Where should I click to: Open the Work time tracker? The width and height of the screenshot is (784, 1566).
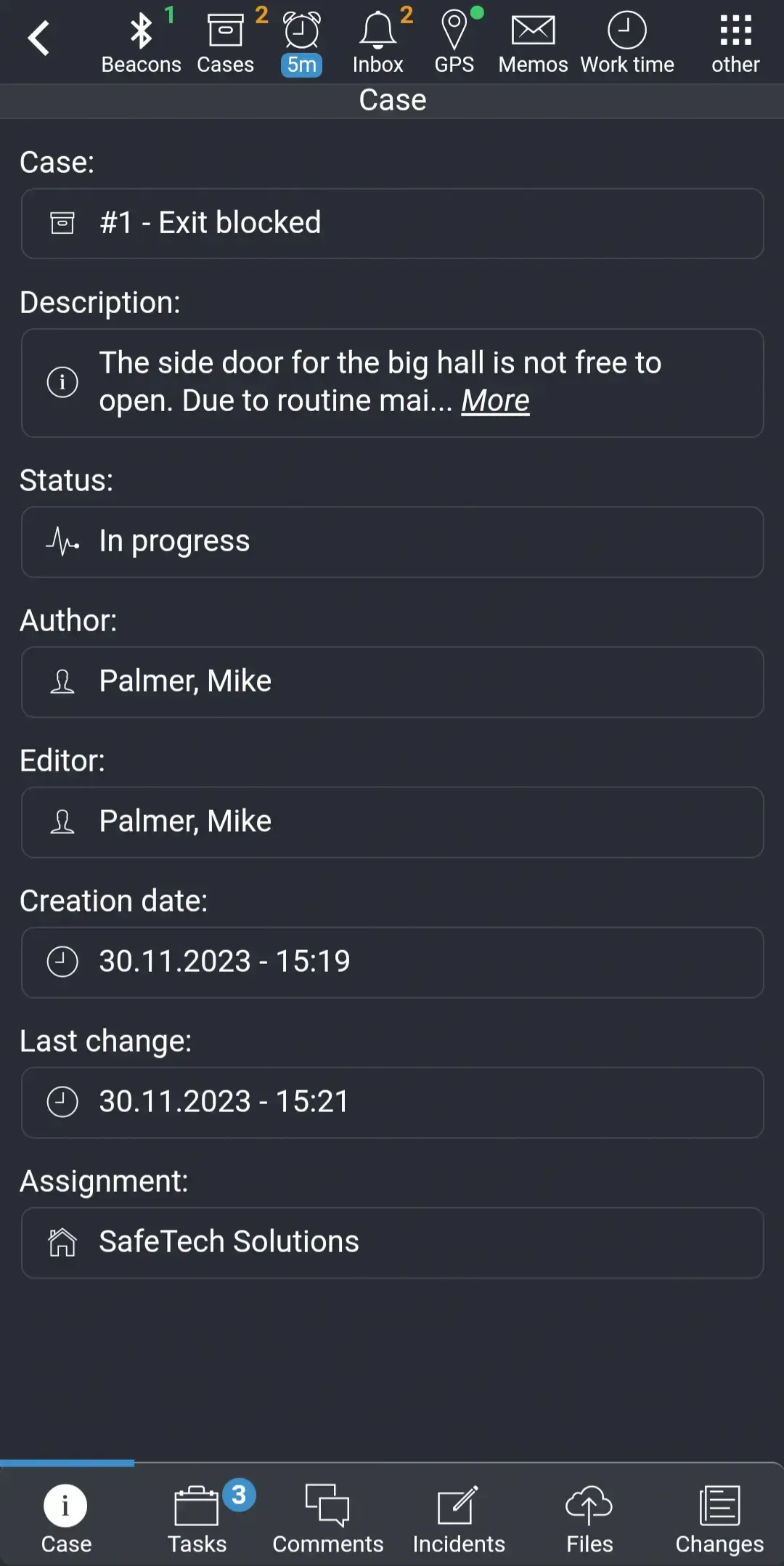pyautogui.click(x=627, y=41)
